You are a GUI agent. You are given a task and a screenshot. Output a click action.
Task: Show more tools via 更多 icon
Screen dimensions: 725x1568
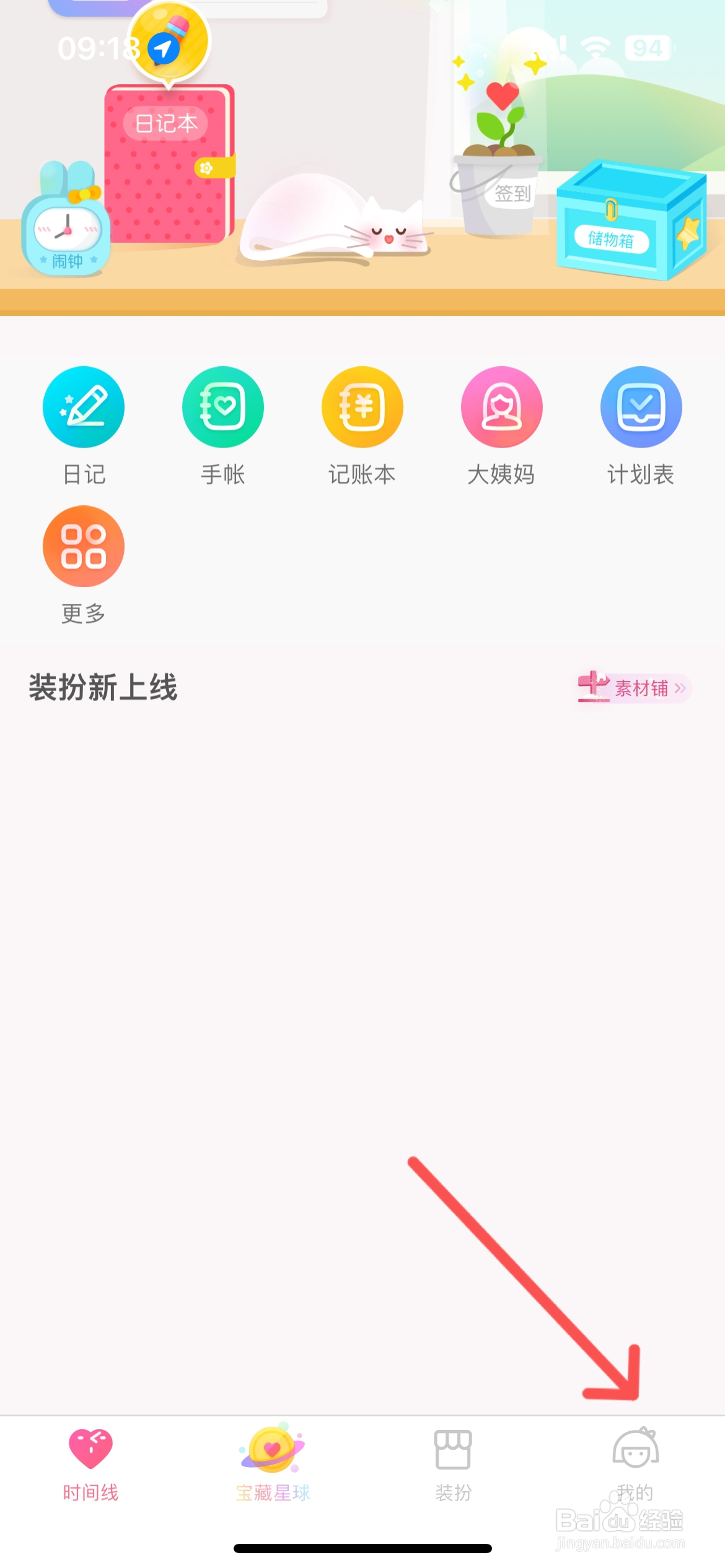pos(84,546)
